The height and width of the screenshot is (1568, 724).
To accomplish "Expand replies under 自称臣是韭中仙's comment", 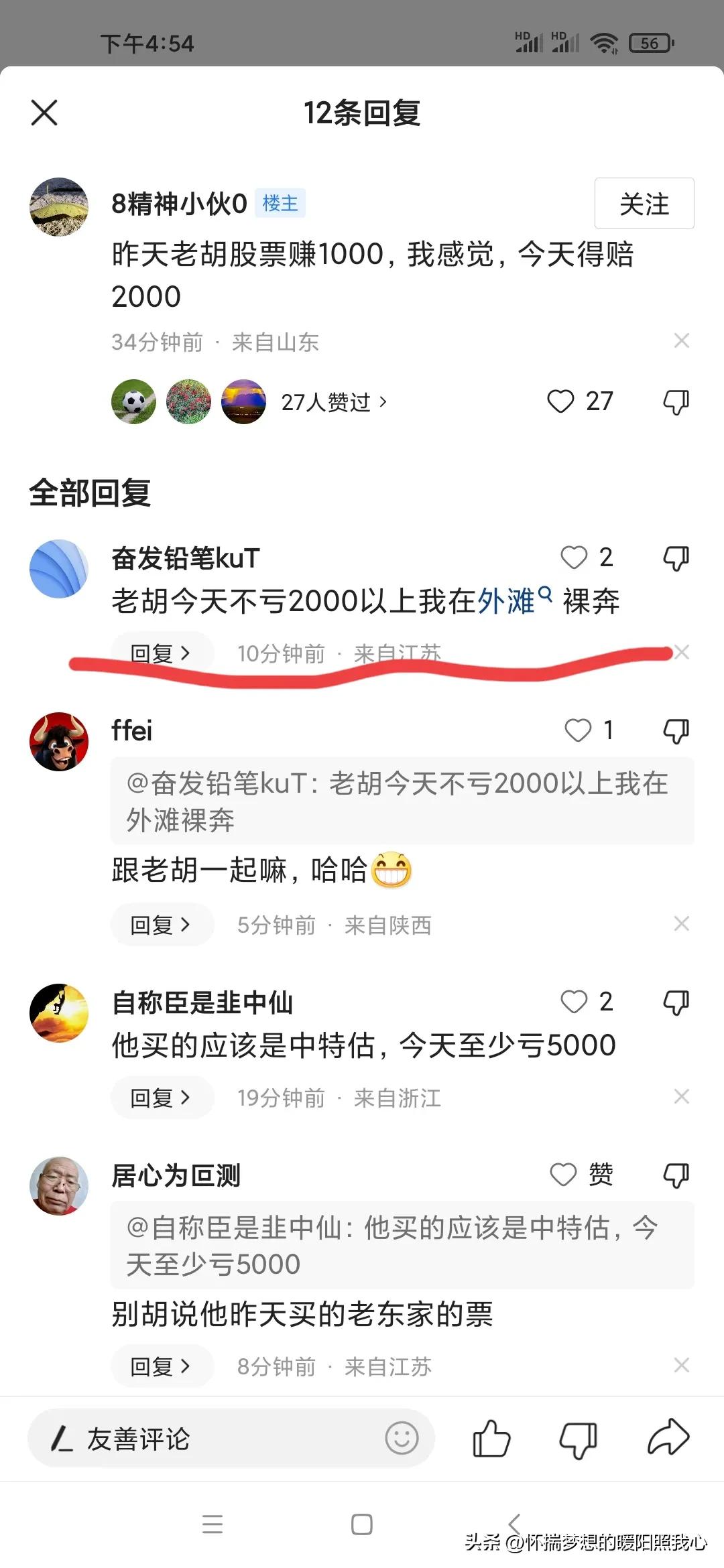I will [x=161, y=1097].
